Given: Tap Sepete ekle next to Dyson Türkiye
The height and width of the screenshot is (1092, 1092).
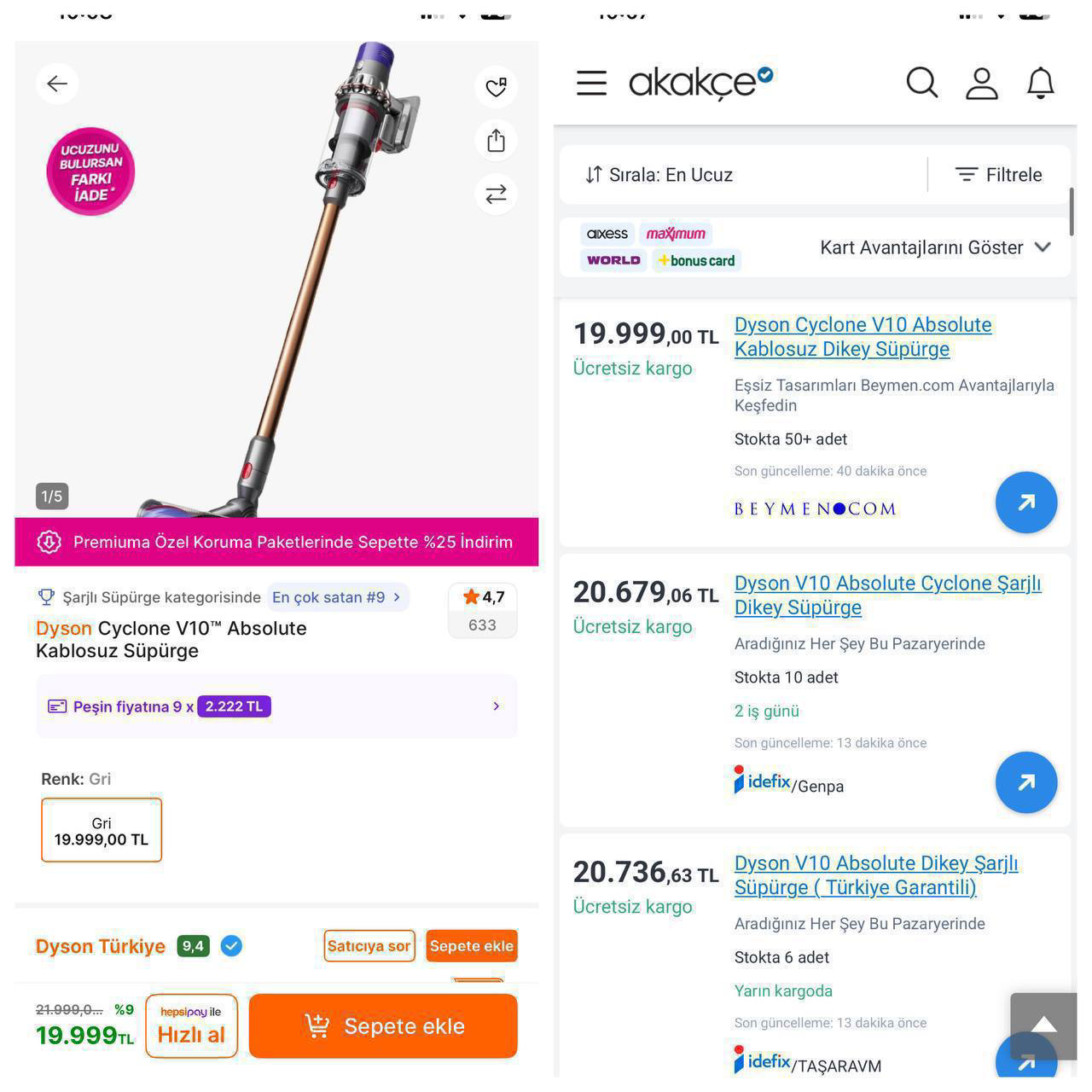Looking at the screenshot, I should (471, 946).
